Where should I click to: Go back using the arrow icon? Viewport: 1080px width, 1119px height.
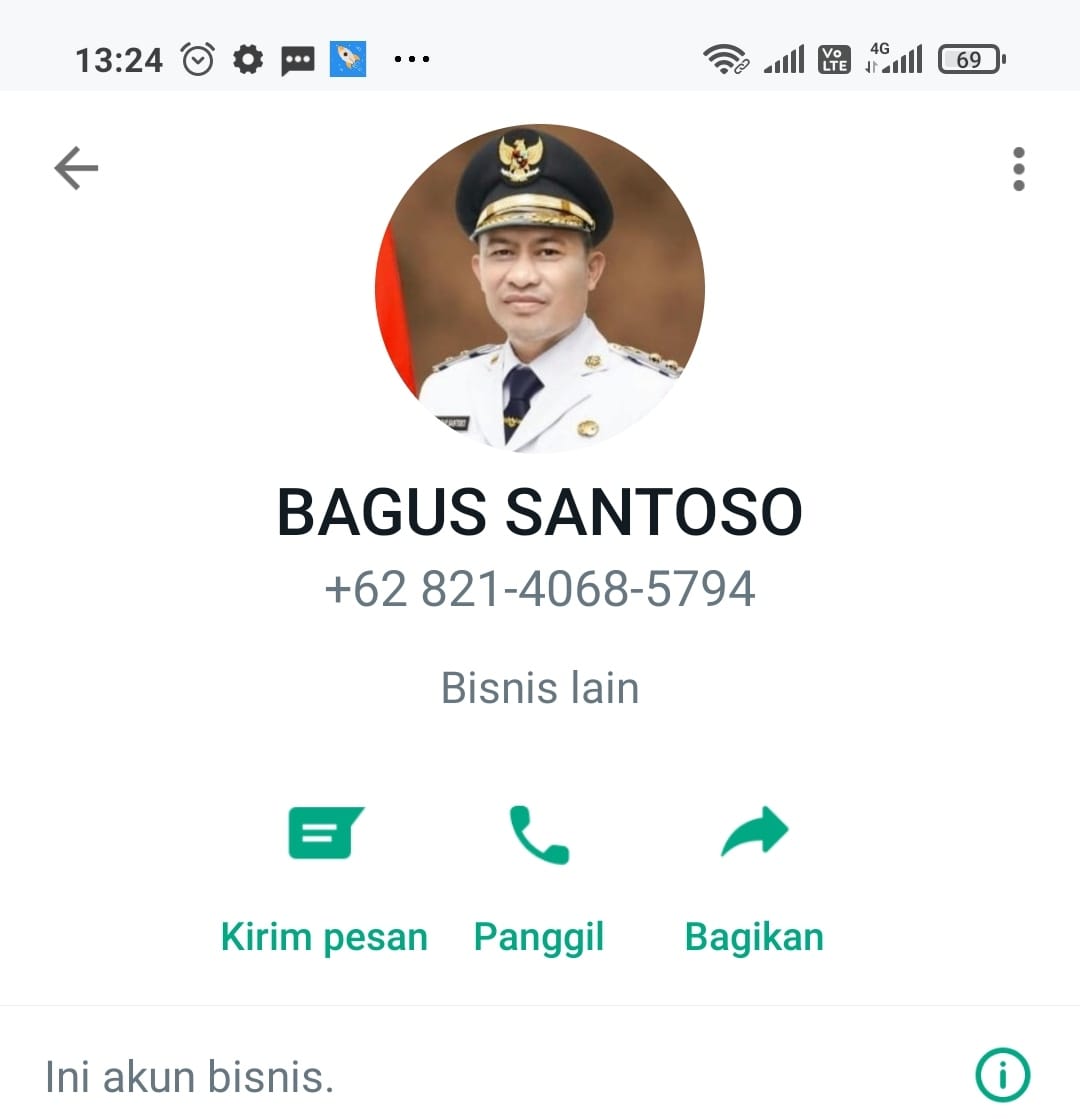click(x=76, y=168)
